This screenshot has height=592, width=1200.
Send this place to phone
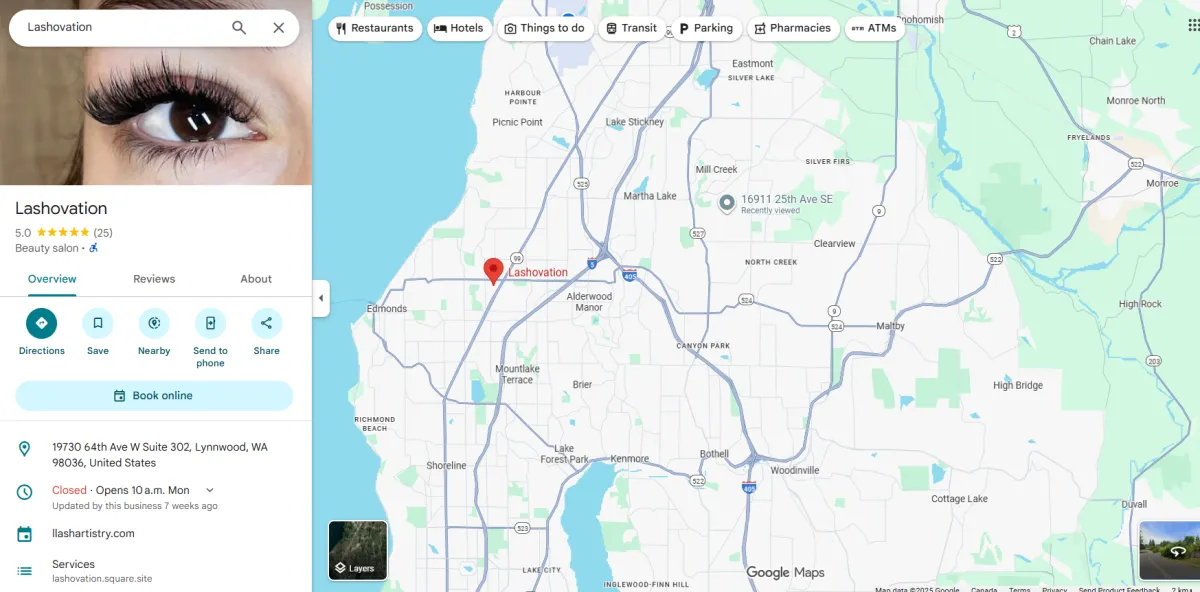coord(210,338)
